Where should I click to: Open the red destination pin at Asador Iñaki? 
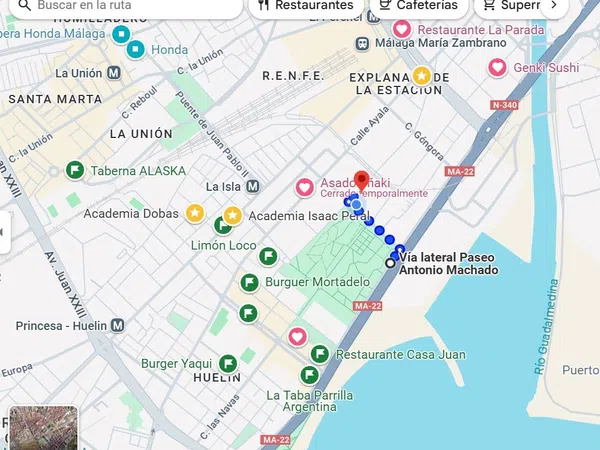(x=362, y=182)
